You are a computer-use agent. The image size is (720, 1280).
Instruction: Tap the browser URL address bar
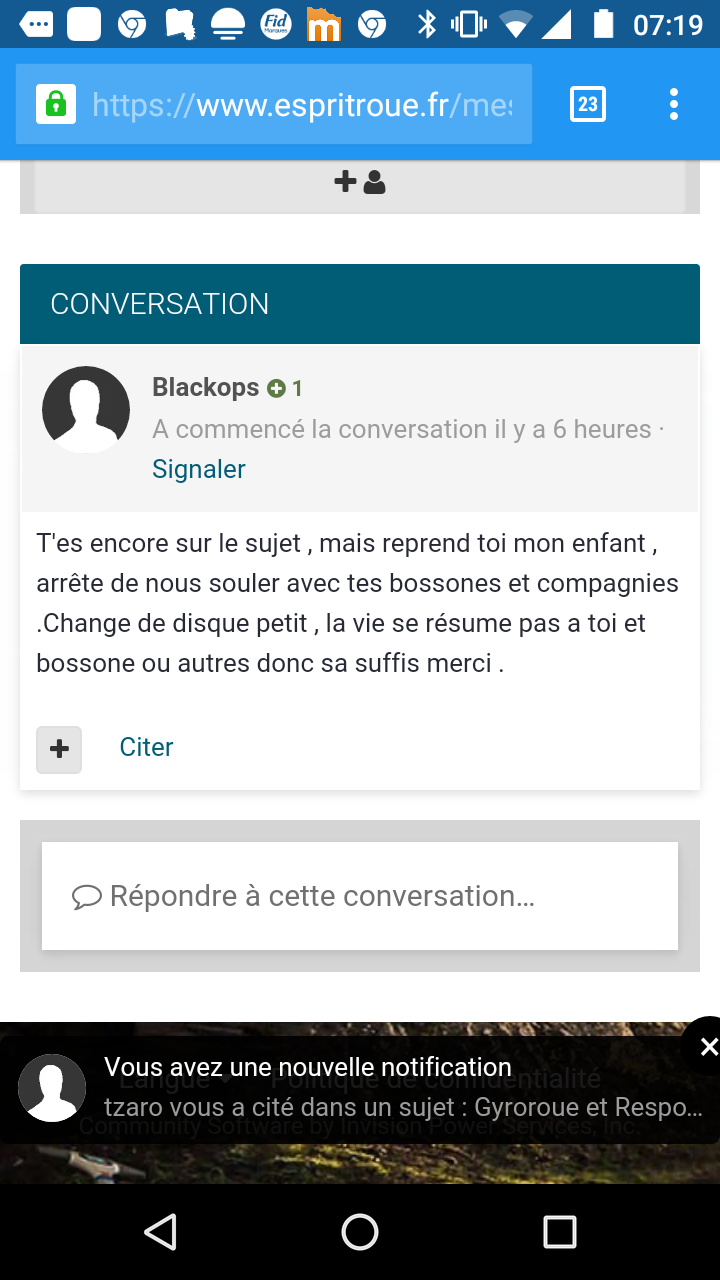click(273, 104)
